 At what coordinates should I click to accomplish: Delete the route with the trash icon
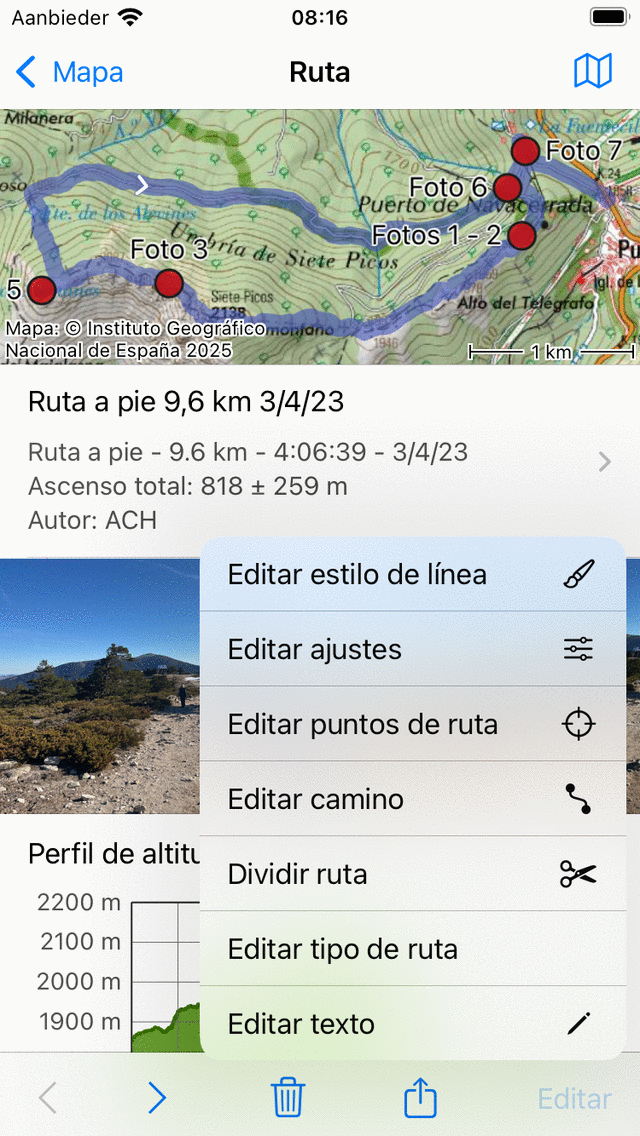(288, 1098)
